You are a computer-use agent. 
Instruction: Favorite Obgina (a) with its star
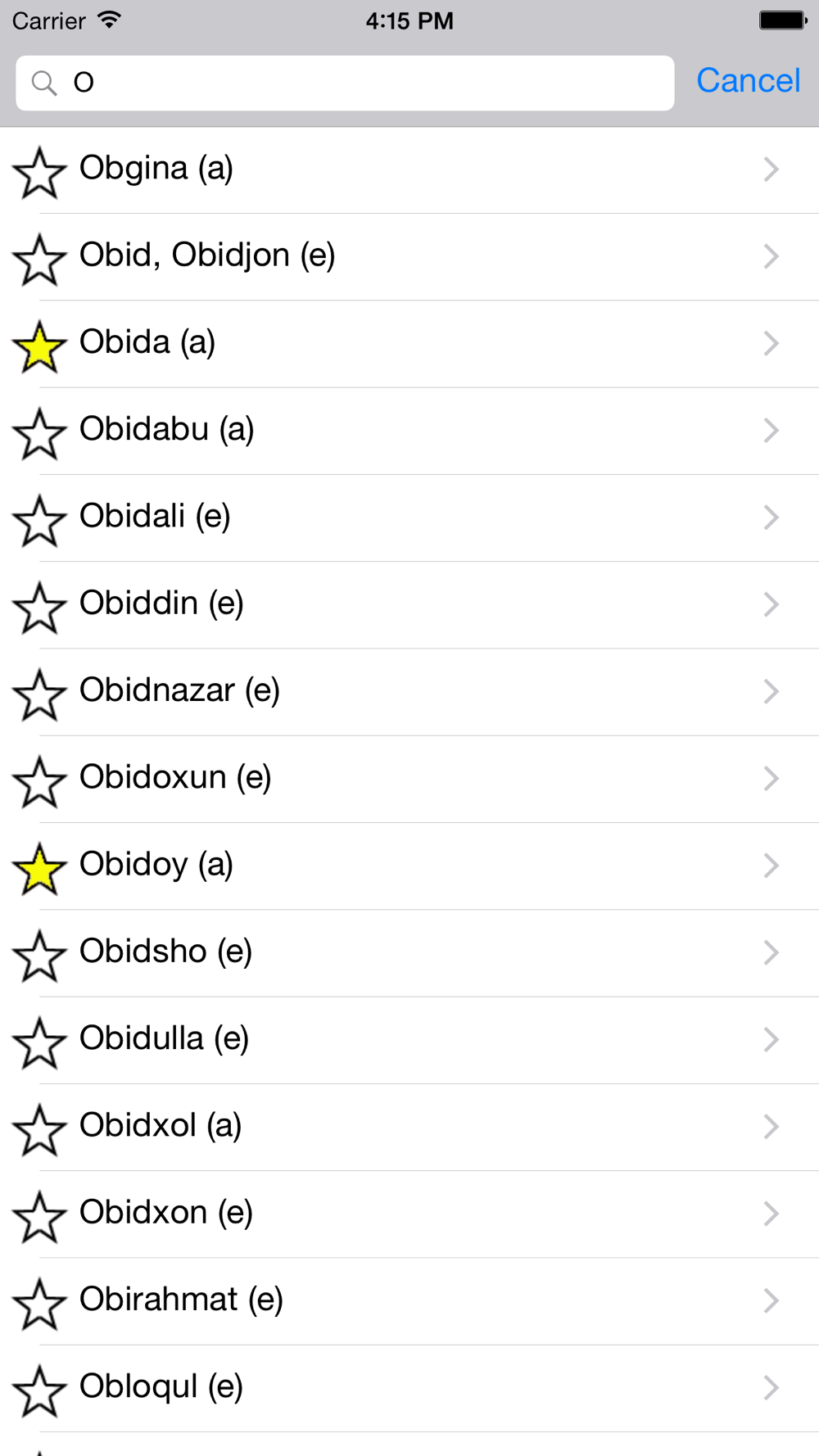tap(39, 173)
